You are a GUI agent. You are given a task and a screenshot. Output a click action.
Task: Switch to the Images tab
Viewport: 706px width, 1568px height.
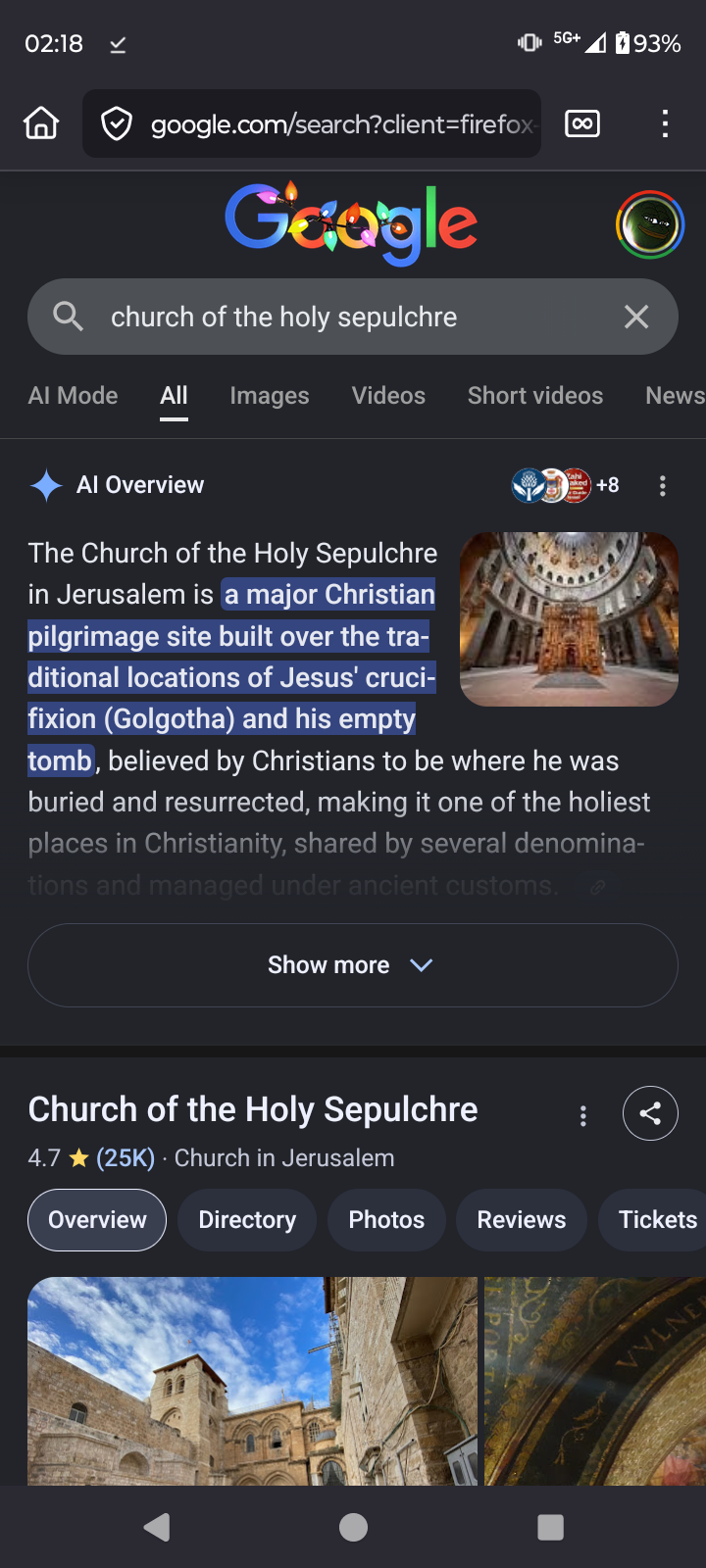pyautogui.click(x=270, y=396)
